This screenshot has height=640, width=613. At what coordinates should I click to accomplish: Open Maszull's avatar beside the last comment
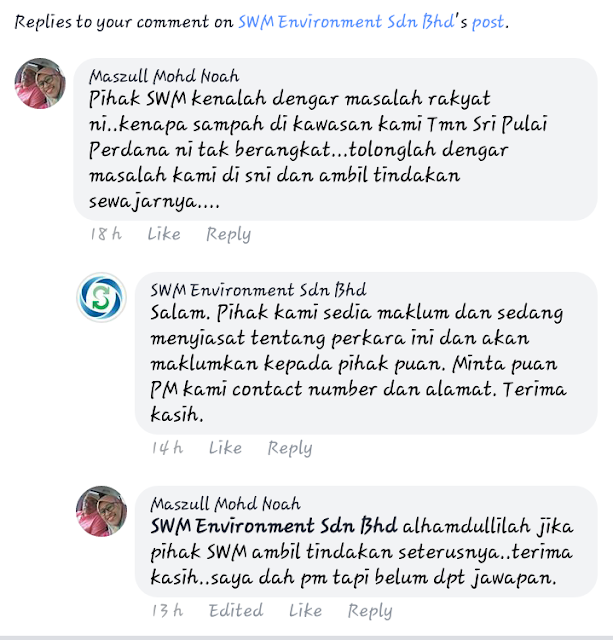click(x=102, y=511)
